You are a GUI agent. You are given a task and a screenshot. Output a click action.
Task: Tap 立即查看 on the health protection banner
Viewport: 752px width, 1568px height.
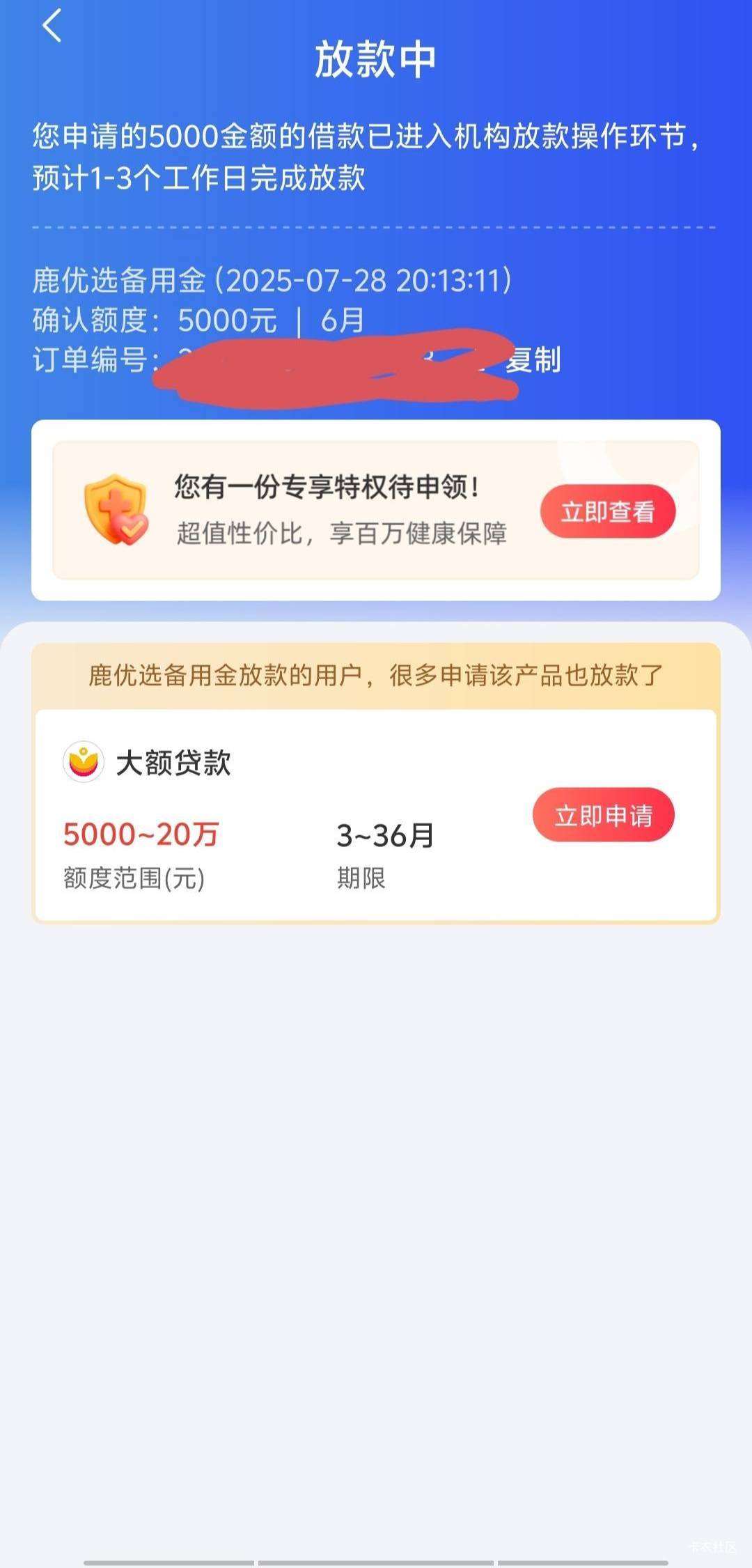[x=608, y=511]
